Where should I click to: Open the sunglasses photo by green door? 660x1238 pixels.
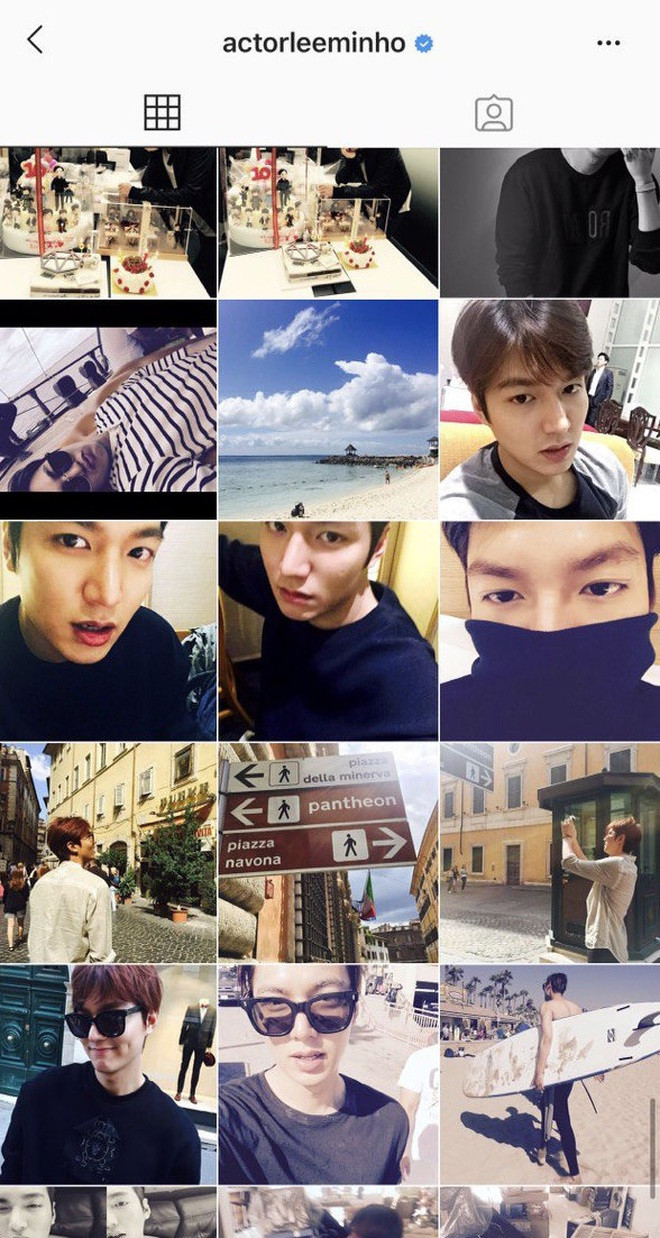coord(108,1074)
